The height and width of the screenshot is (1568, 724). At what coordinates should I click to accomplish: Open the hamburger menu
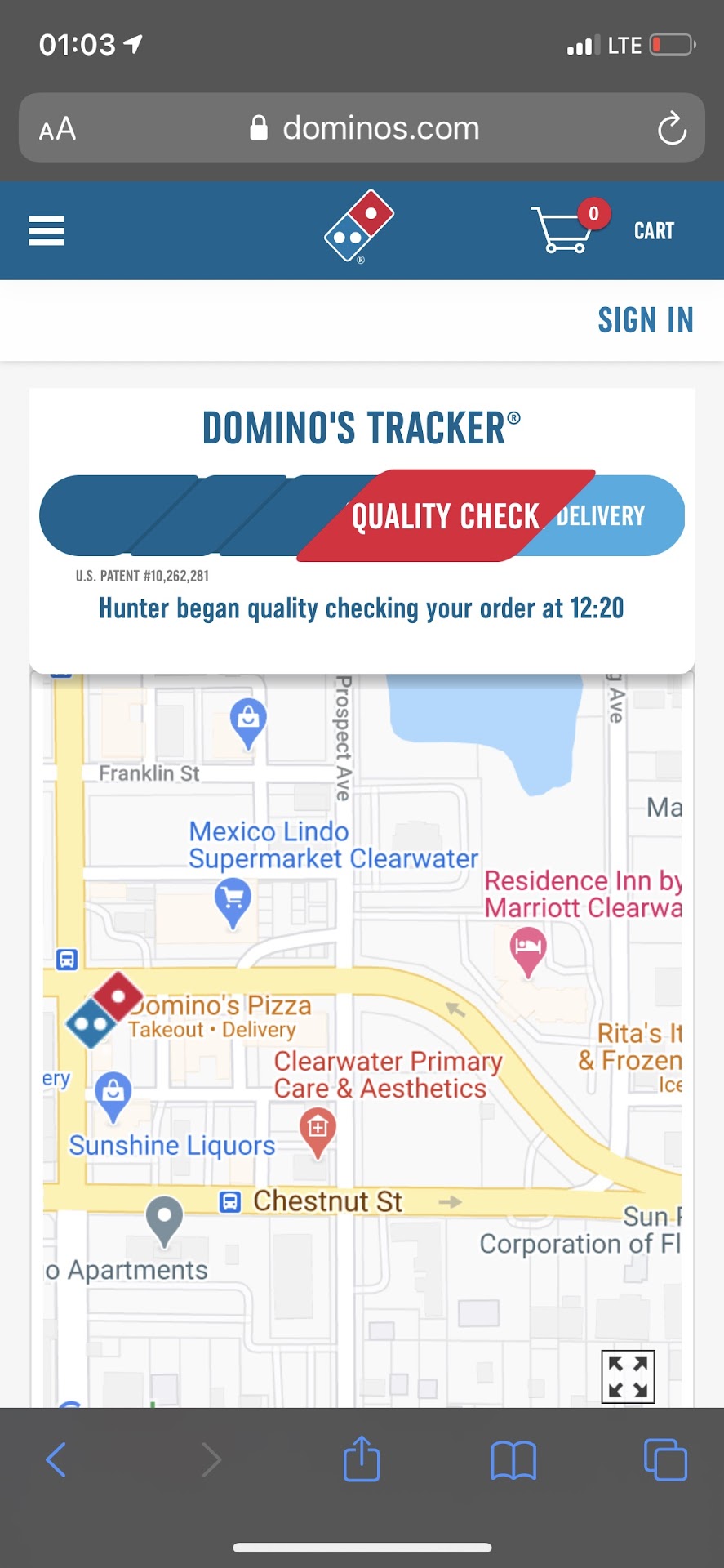point(47,231)
